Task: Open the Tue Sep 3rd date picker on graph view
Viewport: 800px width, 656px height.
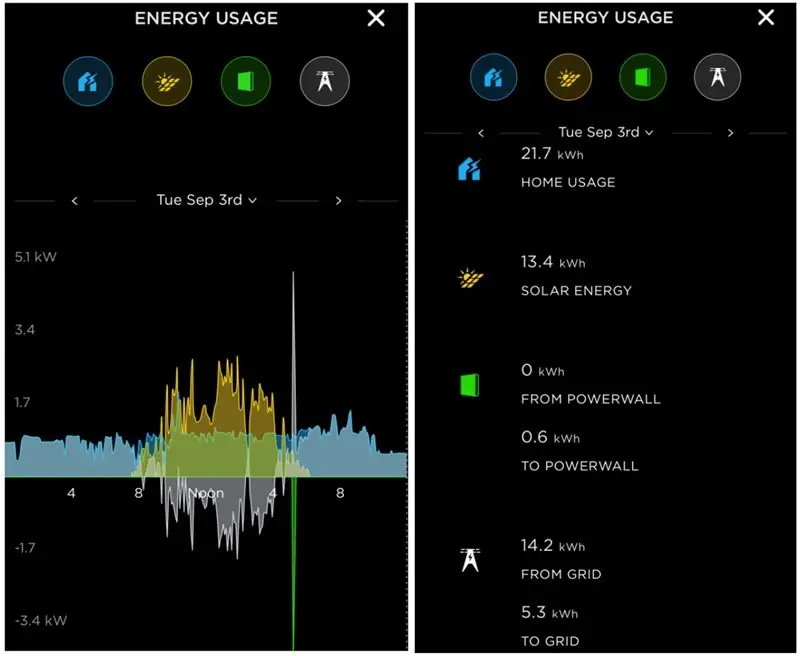Action: 206,200
